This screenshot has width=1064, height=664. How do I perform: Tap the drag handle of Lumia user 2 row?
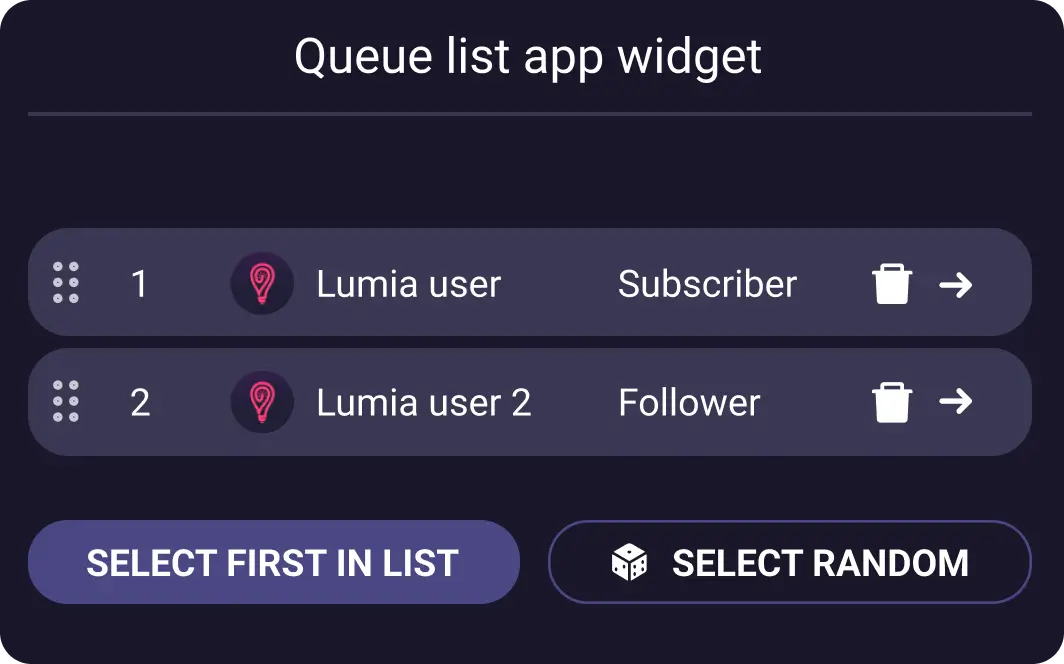click(x=66, y=401)
